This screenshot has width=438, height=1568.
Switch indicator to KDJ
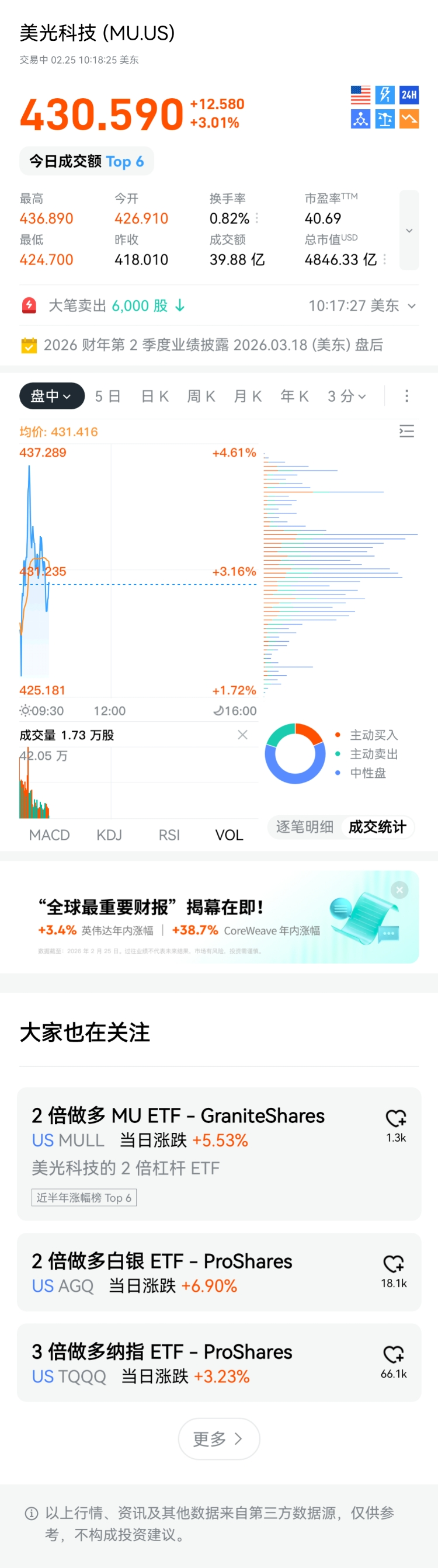click(x=110, y=835)
